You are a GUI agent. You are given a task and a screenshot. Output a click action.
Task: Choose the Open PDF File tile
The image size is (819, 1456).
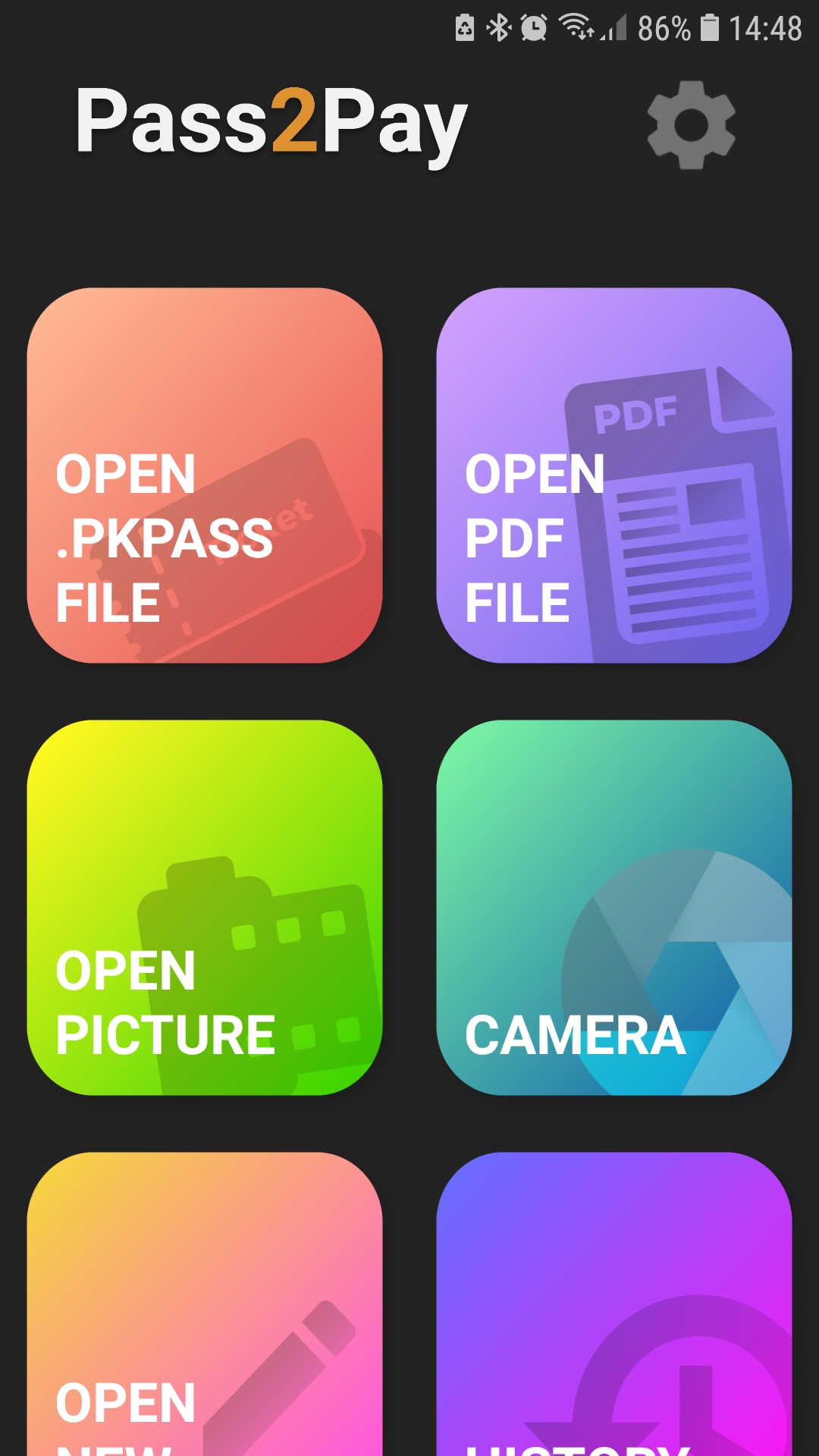[614, 475]
